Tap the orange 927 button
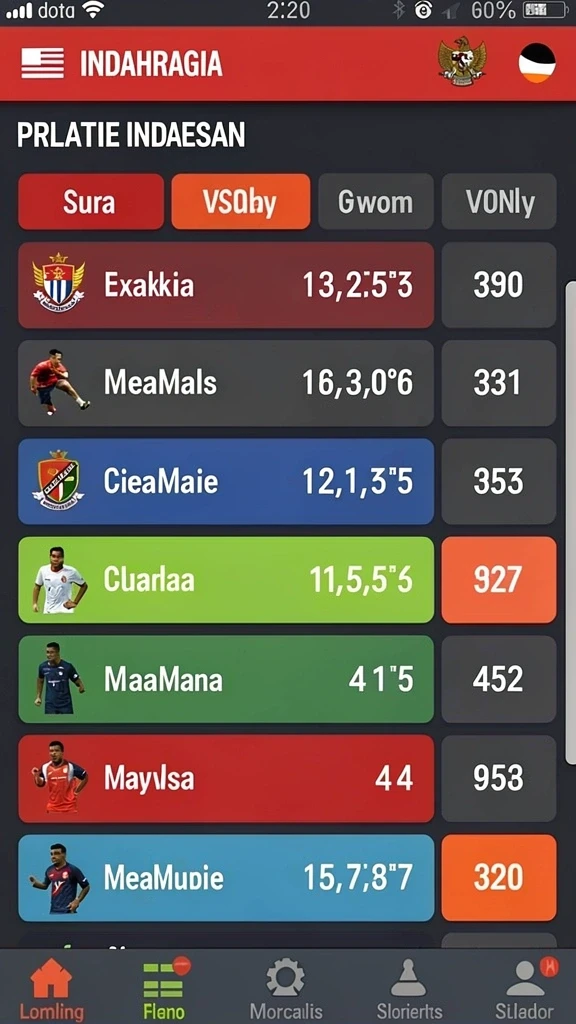The width and height of the screenshot is (576, 1024). tap(499, 580)
